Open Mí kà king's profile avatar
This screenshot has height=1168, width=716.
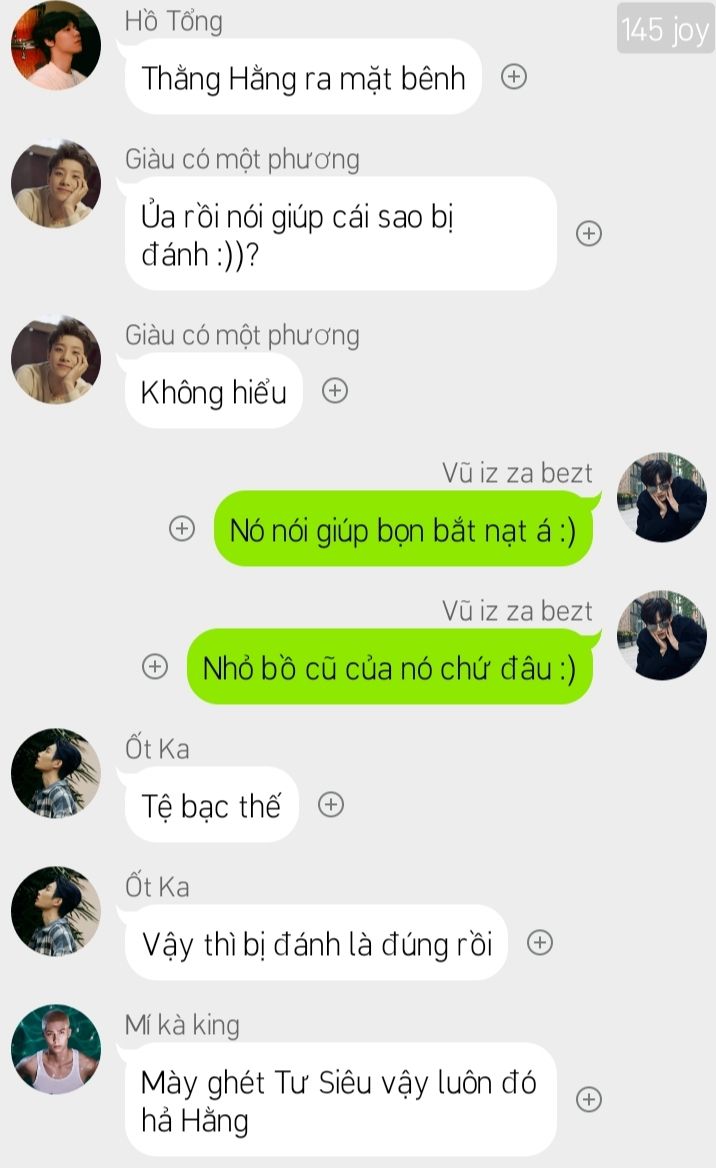click(56, 1049)
